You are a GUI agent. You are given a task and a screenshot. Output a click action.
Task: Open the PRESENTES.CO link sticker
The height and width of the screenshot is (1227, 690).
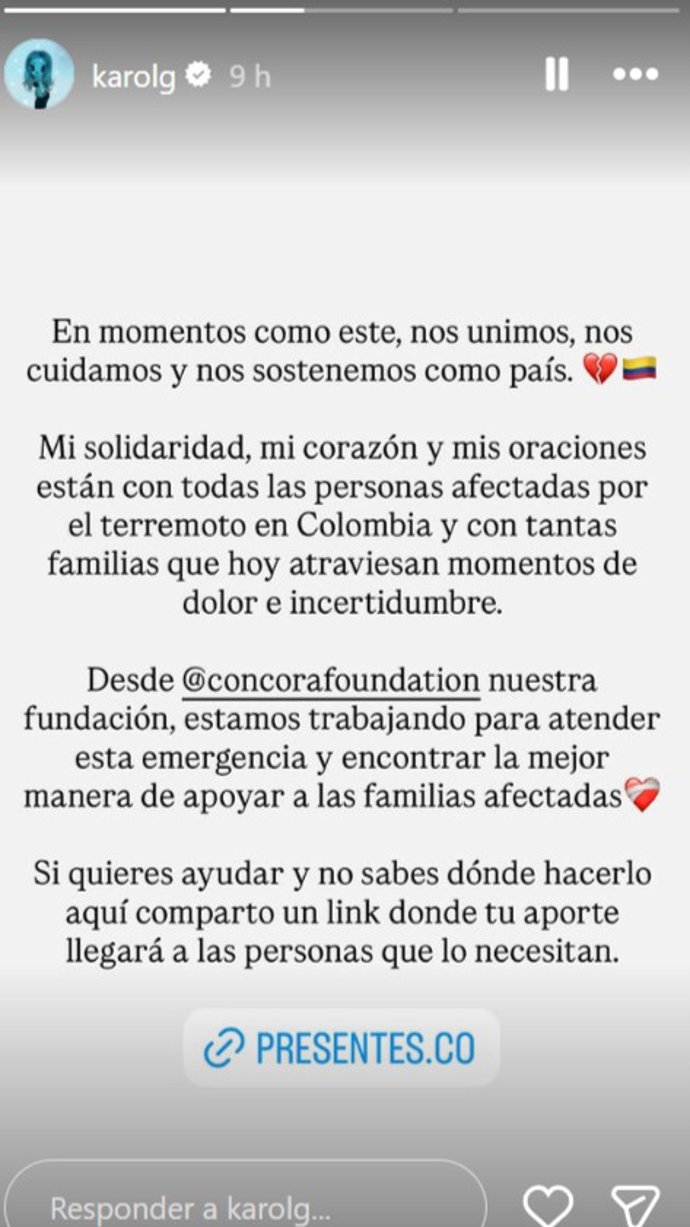coord(341,1048)
